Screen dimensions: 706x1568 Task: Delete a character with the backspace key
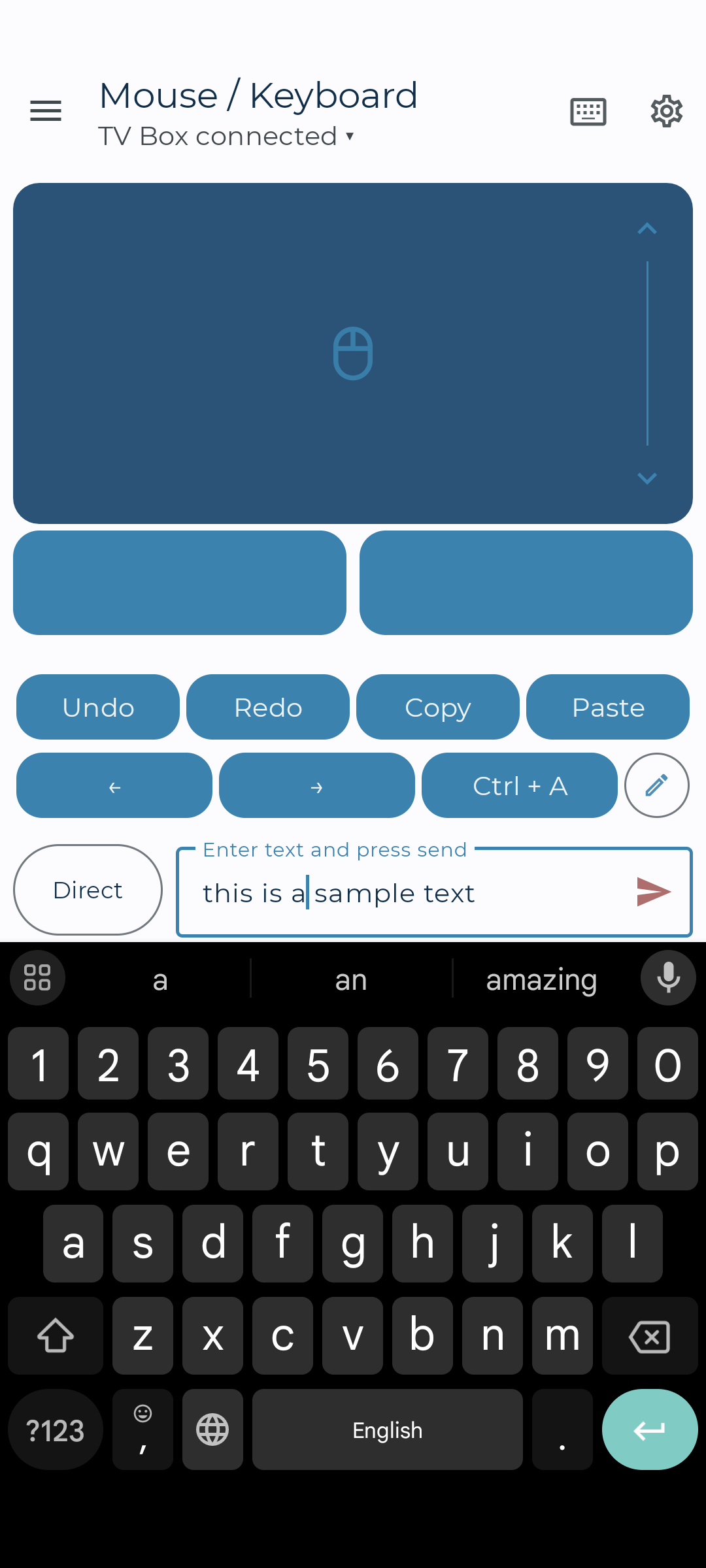(x=650, y=1336)
